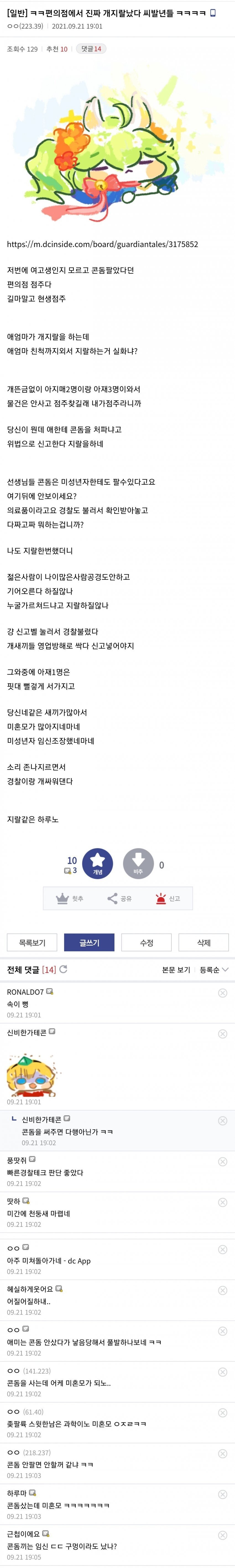Image resolution: width=235 pixels, height=1568 pixels.
Task: Delete RONALDO7's comment with the X icon
Action: point(222,993)
